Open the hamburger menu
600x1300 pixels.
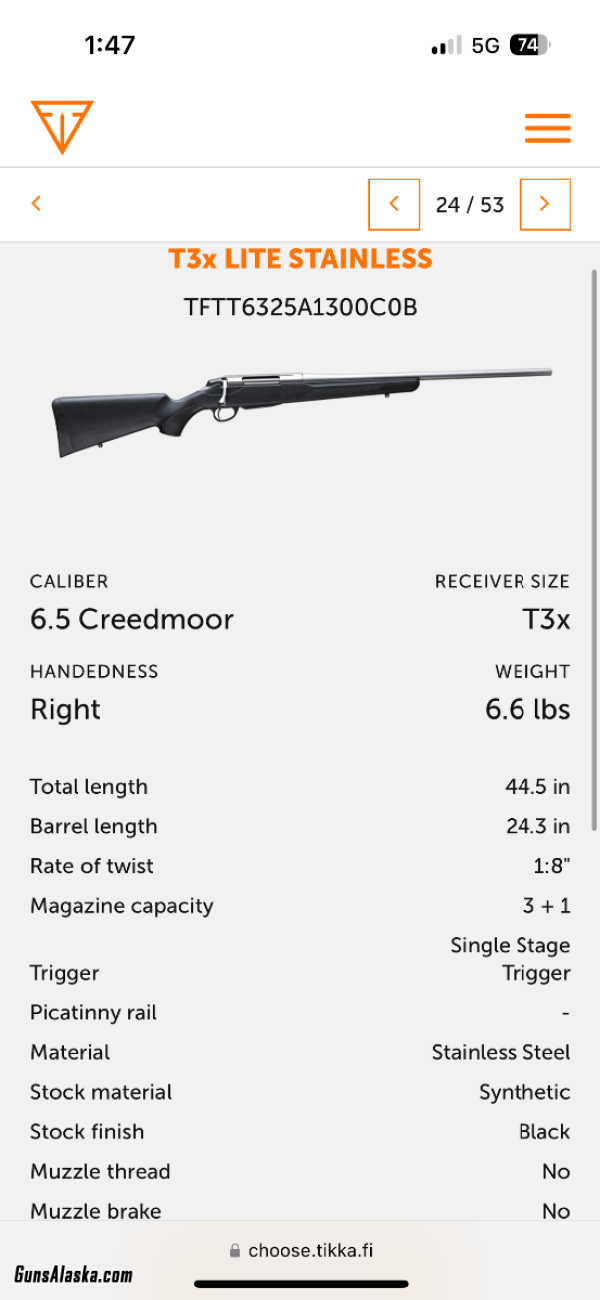[548, 128]
